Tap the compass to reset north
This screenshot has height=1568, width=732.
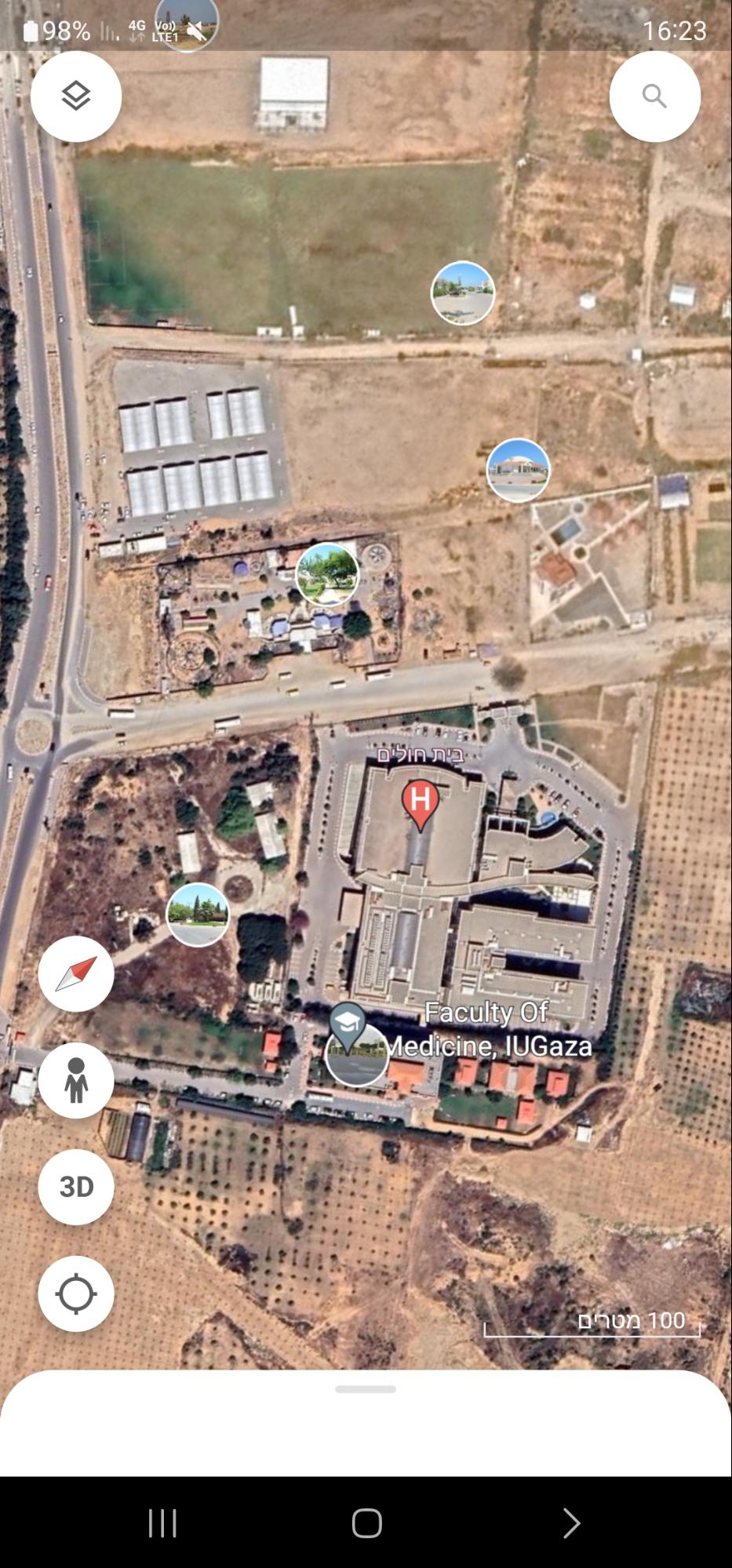tap(76, 973)
